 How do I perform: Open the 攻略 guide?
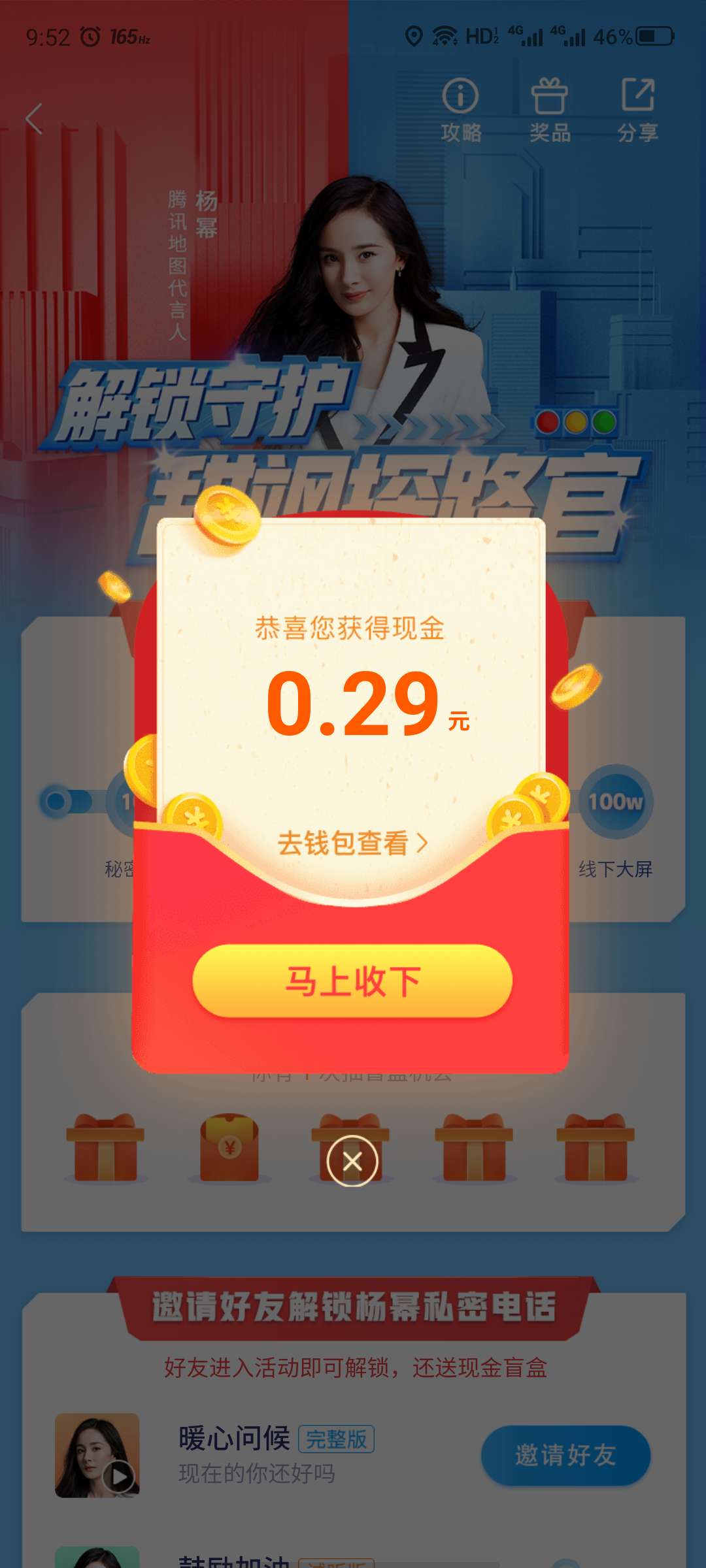tap(461, 110)
